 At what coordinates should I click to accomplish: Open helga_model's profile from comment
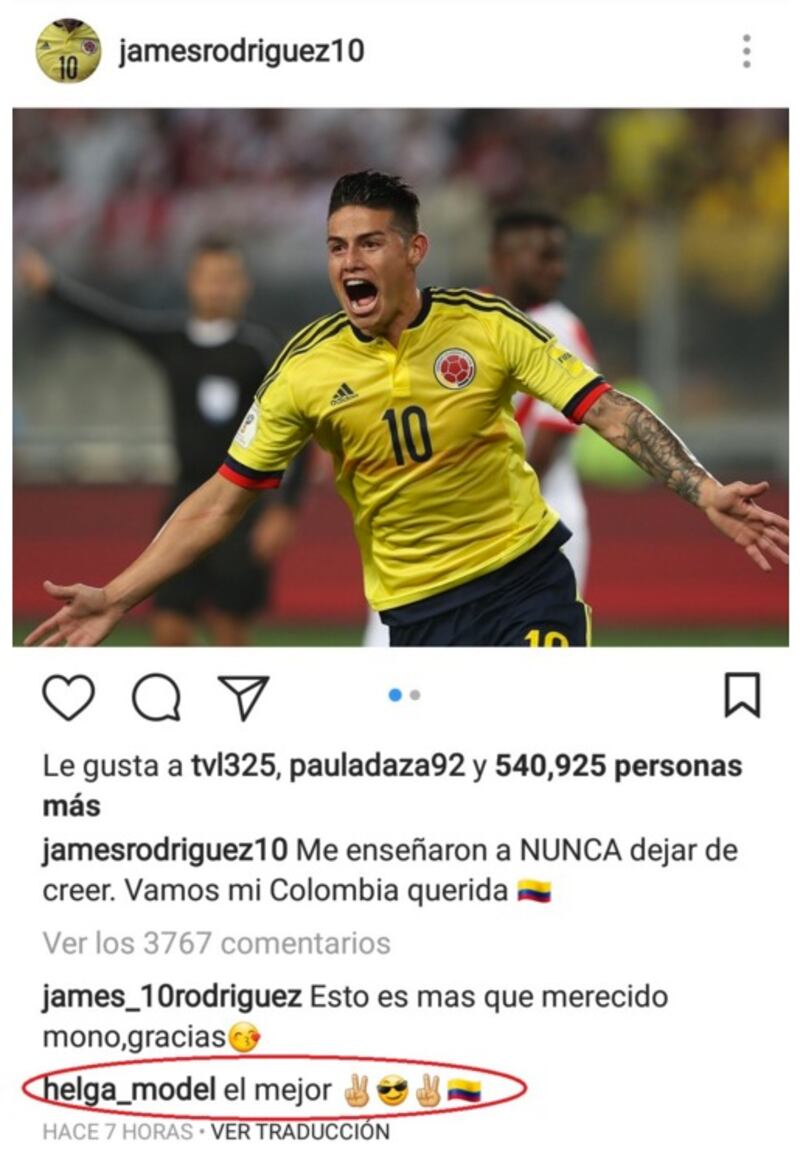(128, 1089)
